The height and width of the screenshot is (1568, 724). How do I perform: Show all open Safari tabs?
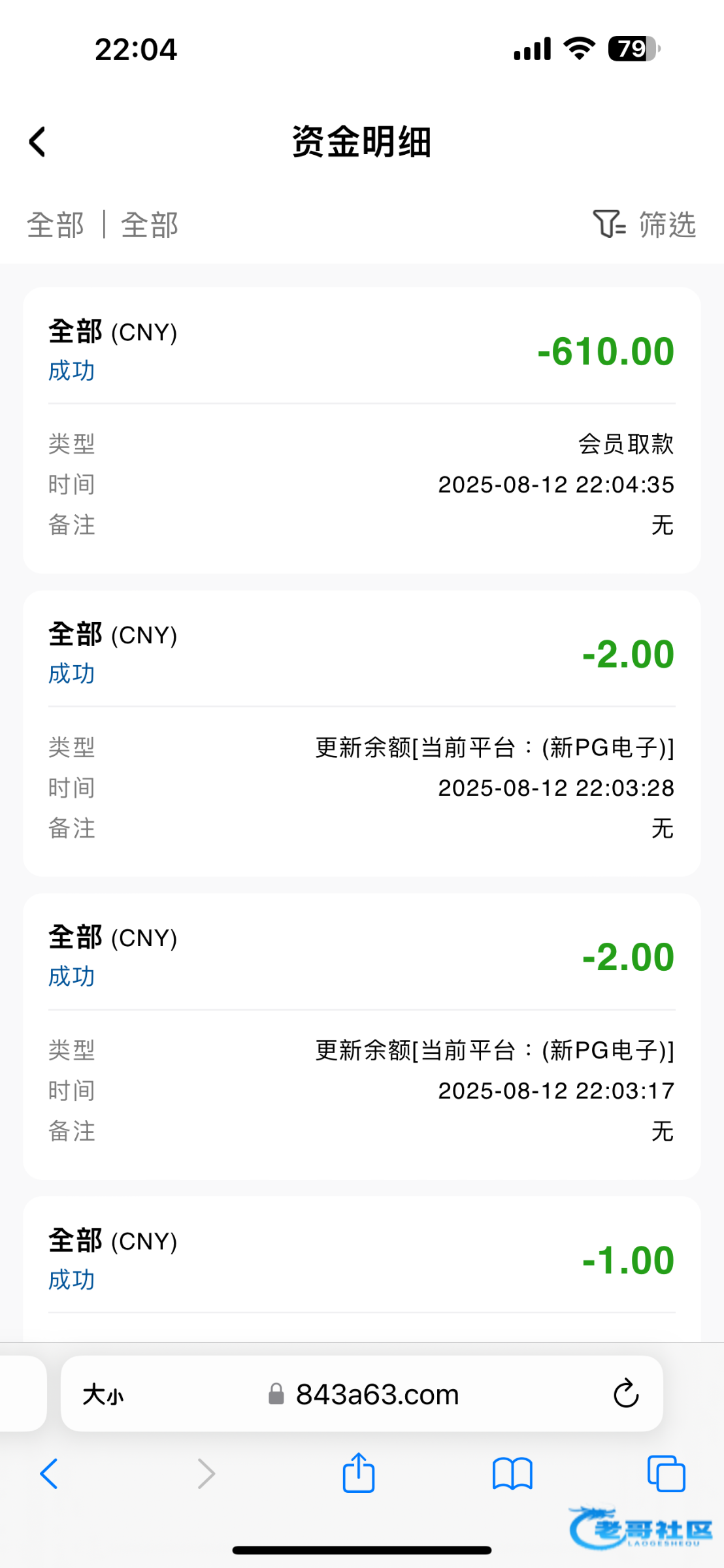point(666,1473)
